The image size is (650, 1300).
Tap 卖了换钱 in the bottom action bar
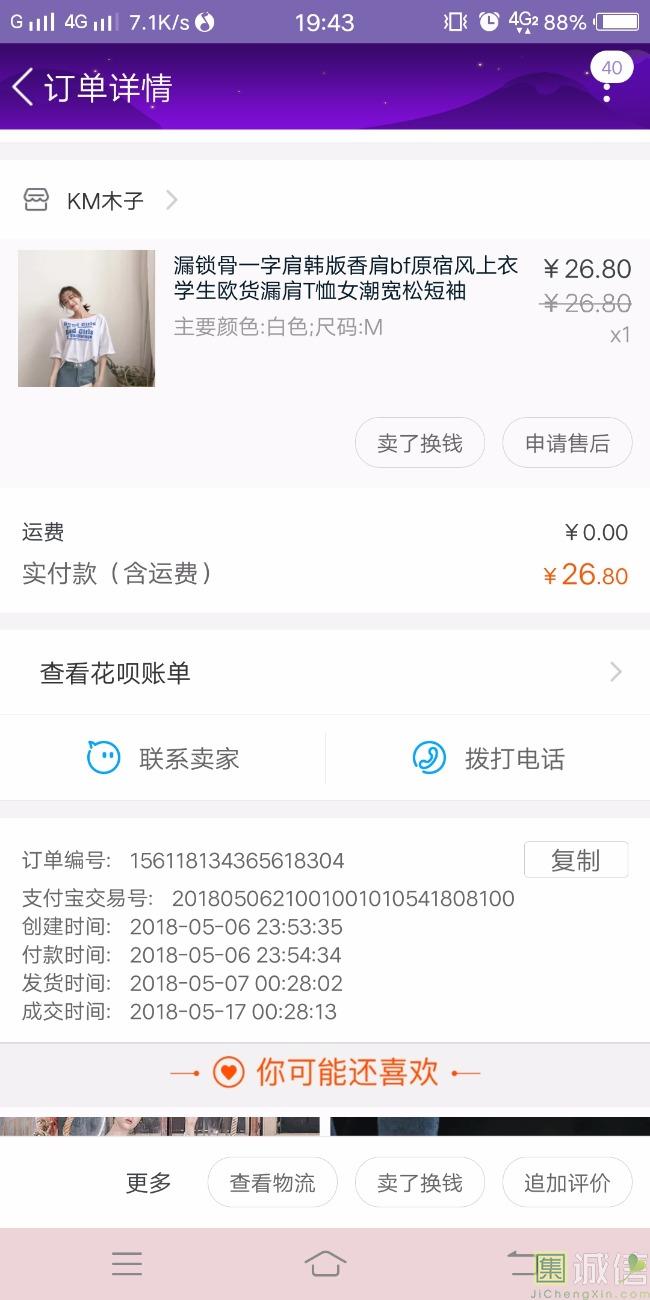(420, 1184)
